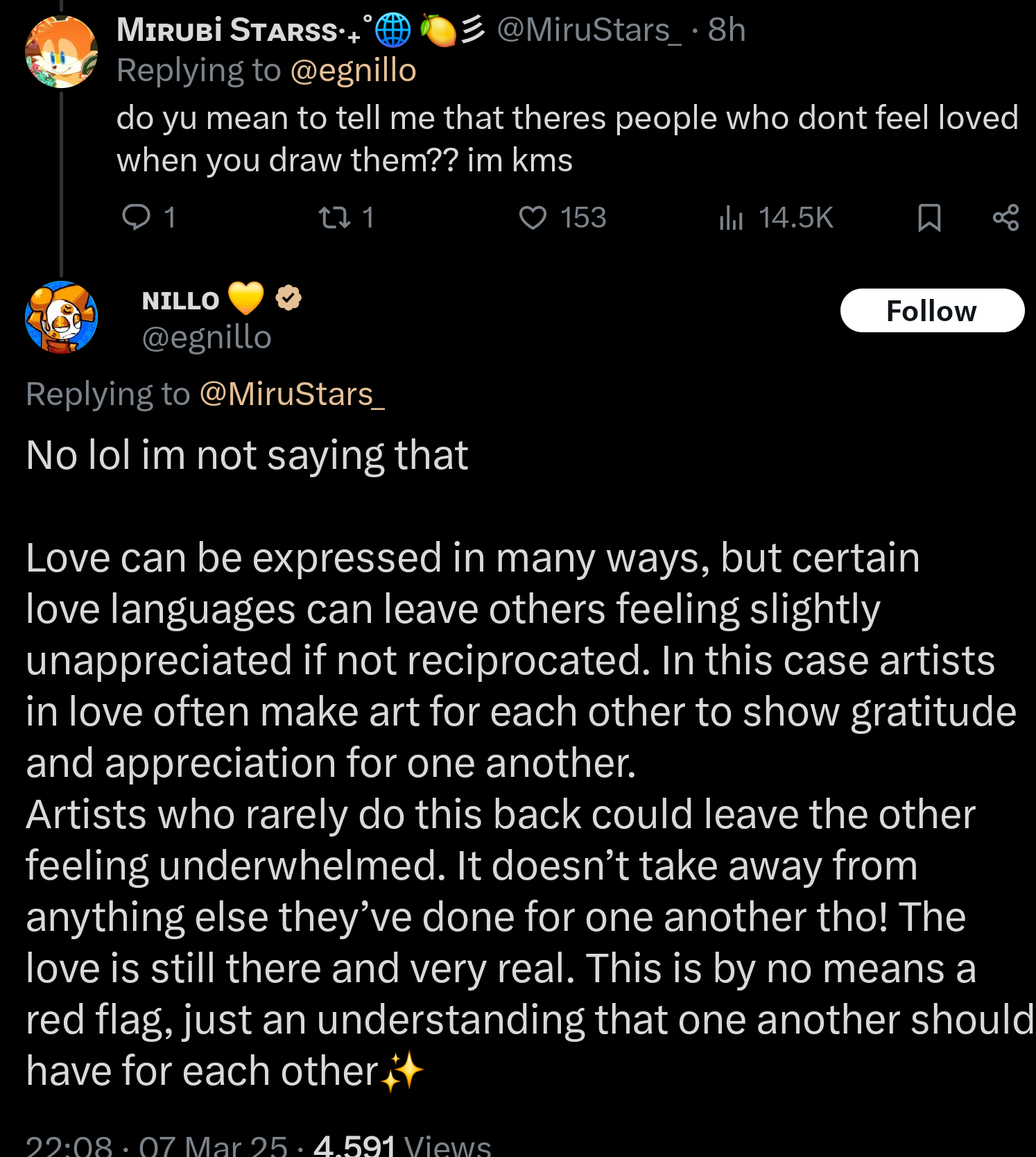Open Mirubi Starss profile picture
The image size is (1036, 1157).
(x=61, y=52)
